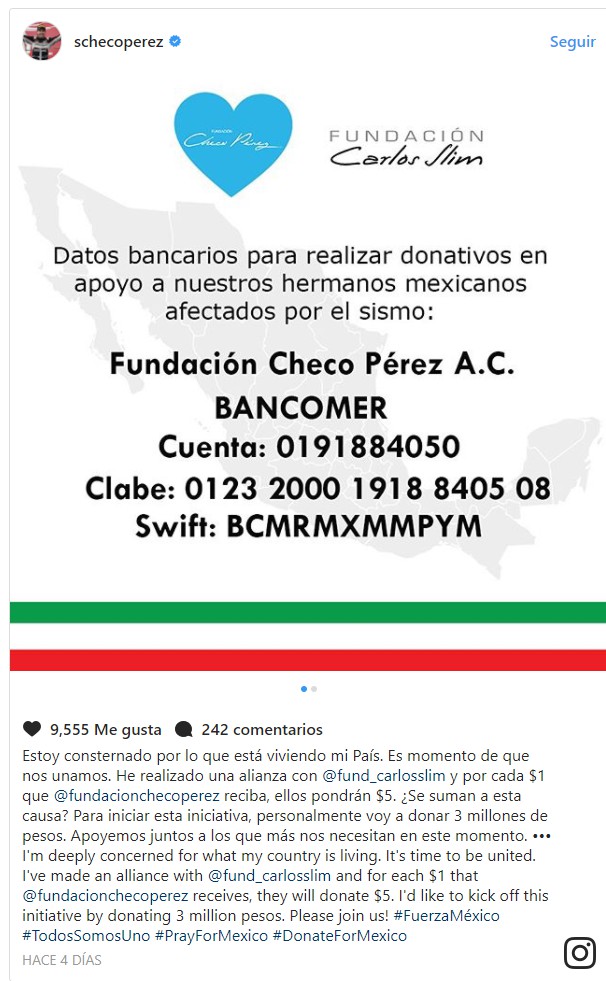Go to second slide via carousel dot
Image resolution: width=606 pixels, height=981 pixels.
314,689
